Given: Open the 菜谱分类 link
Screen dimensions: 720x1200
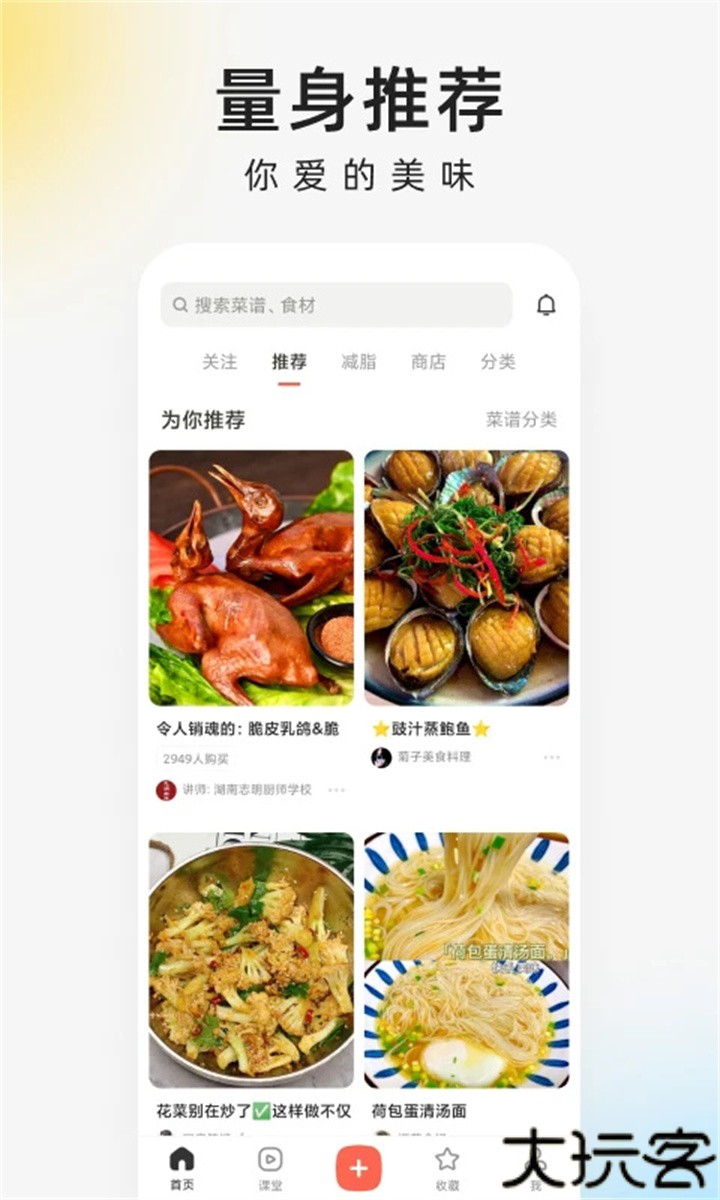Looking at the screenshot, I should [x=524, y=420].
